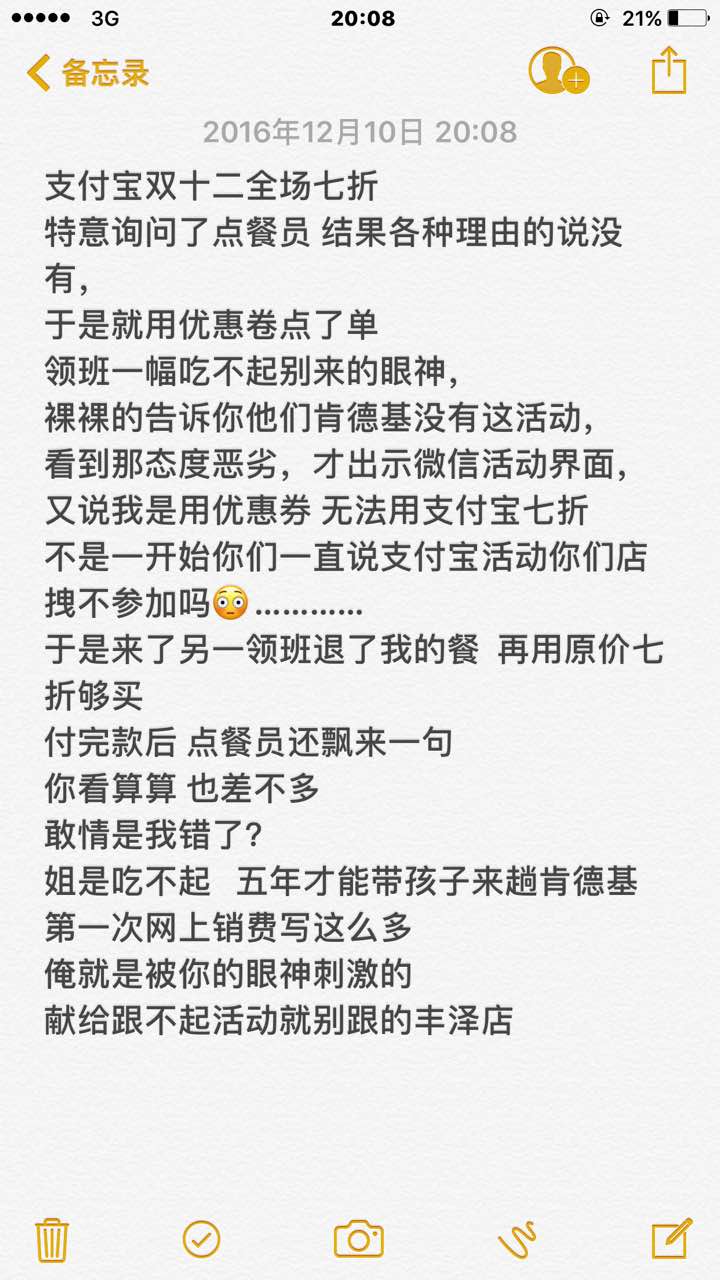Screen dimensions: 720x1280
Task: Open the camera to insert a photo
Action: (x=358, y=1240)
